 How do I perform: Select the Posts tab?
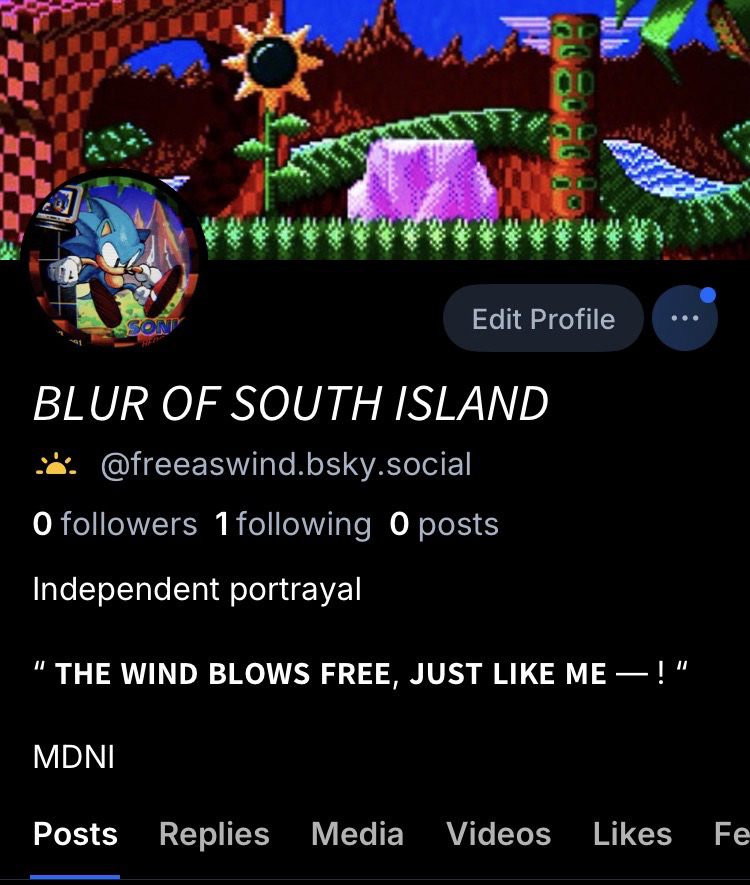75,834
